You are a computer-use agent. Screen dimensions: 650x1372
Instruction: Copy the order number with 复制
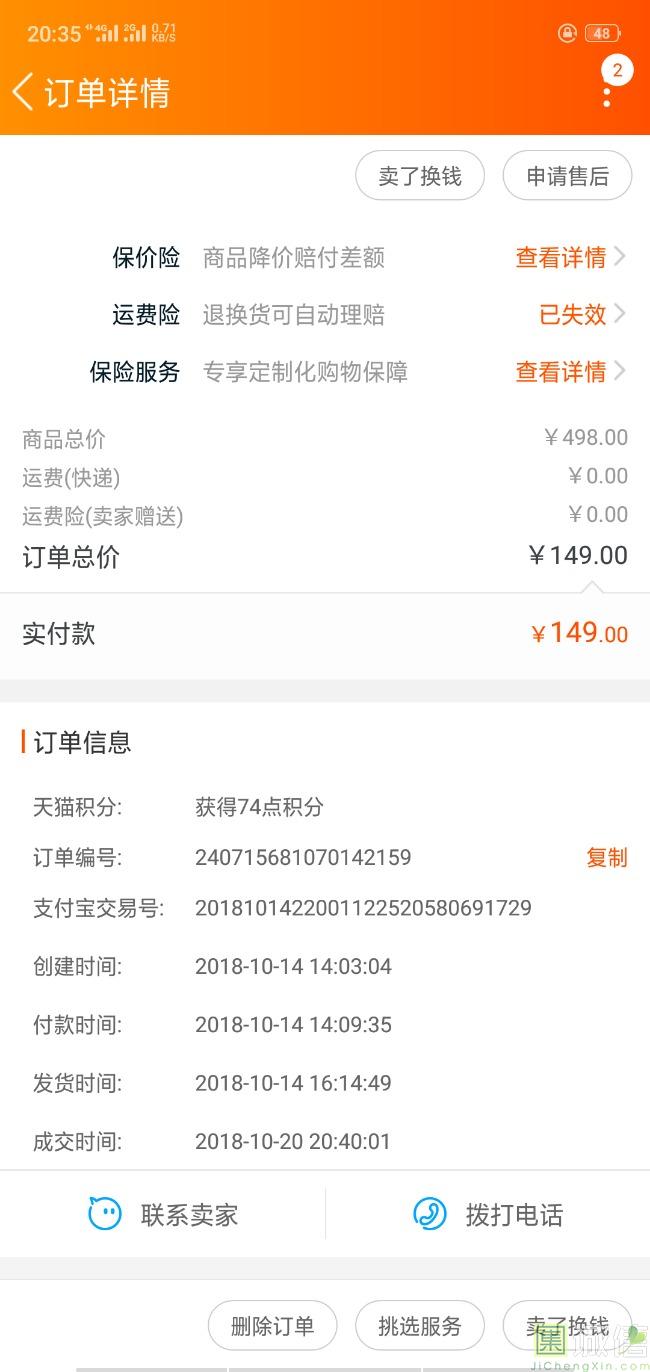pyautogui.click(x=606, y=857)
